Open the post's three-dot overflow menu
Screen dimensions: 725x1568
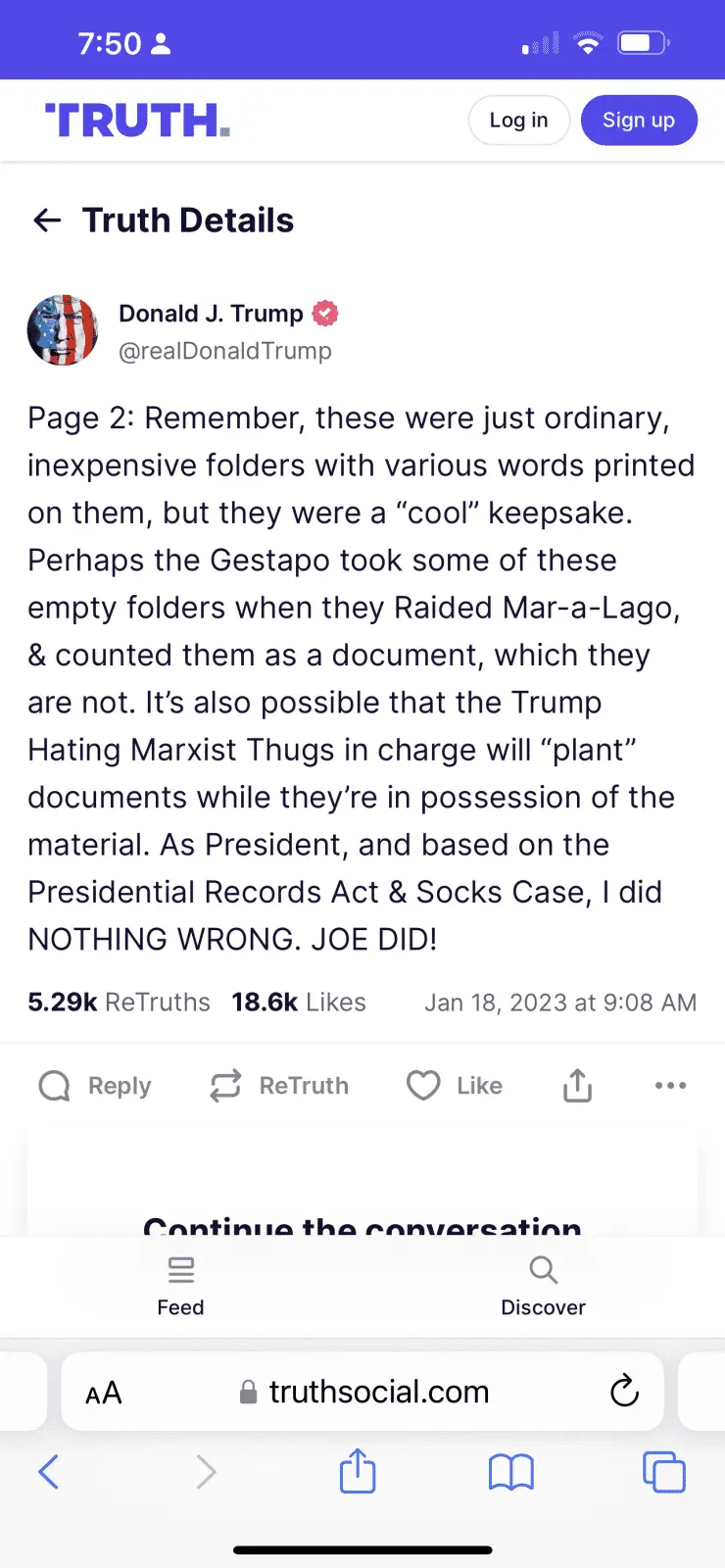point(670,1086)
